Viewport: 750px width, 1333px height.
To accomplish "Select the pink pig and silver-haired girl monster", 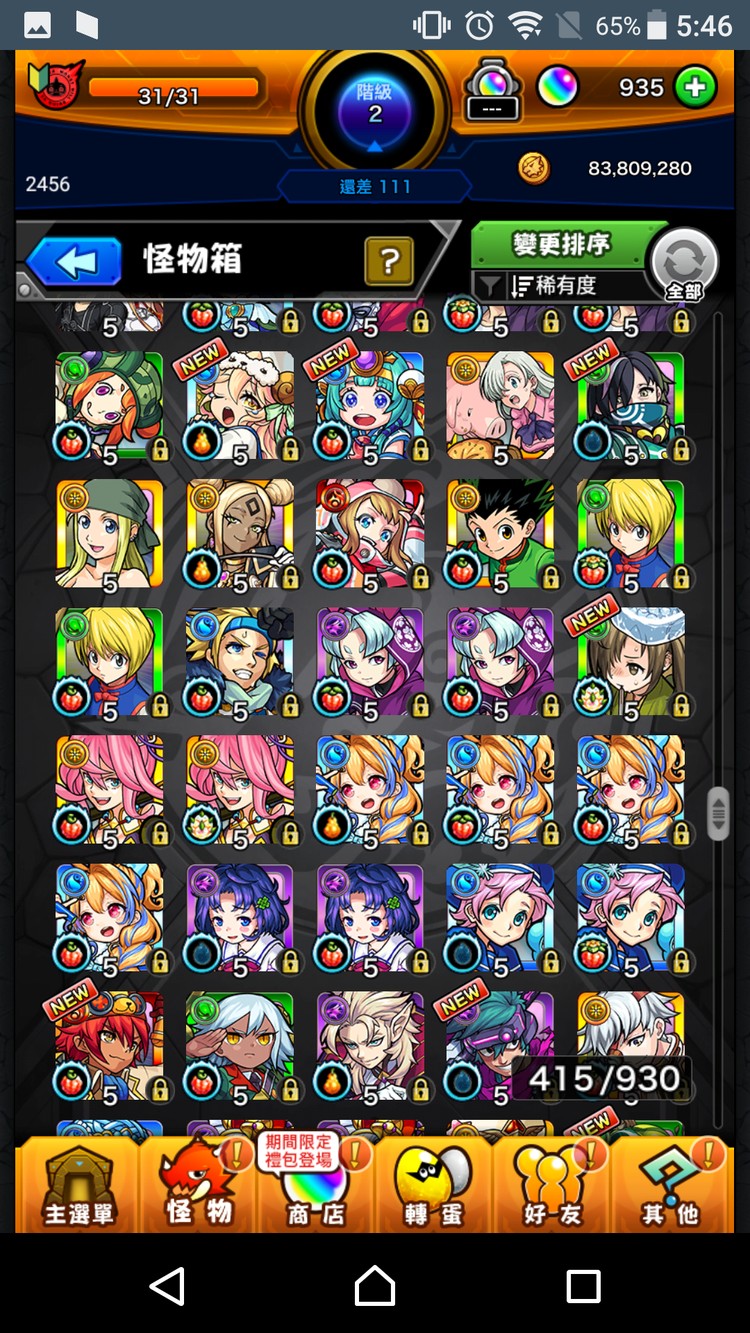I will coord(500,405).
